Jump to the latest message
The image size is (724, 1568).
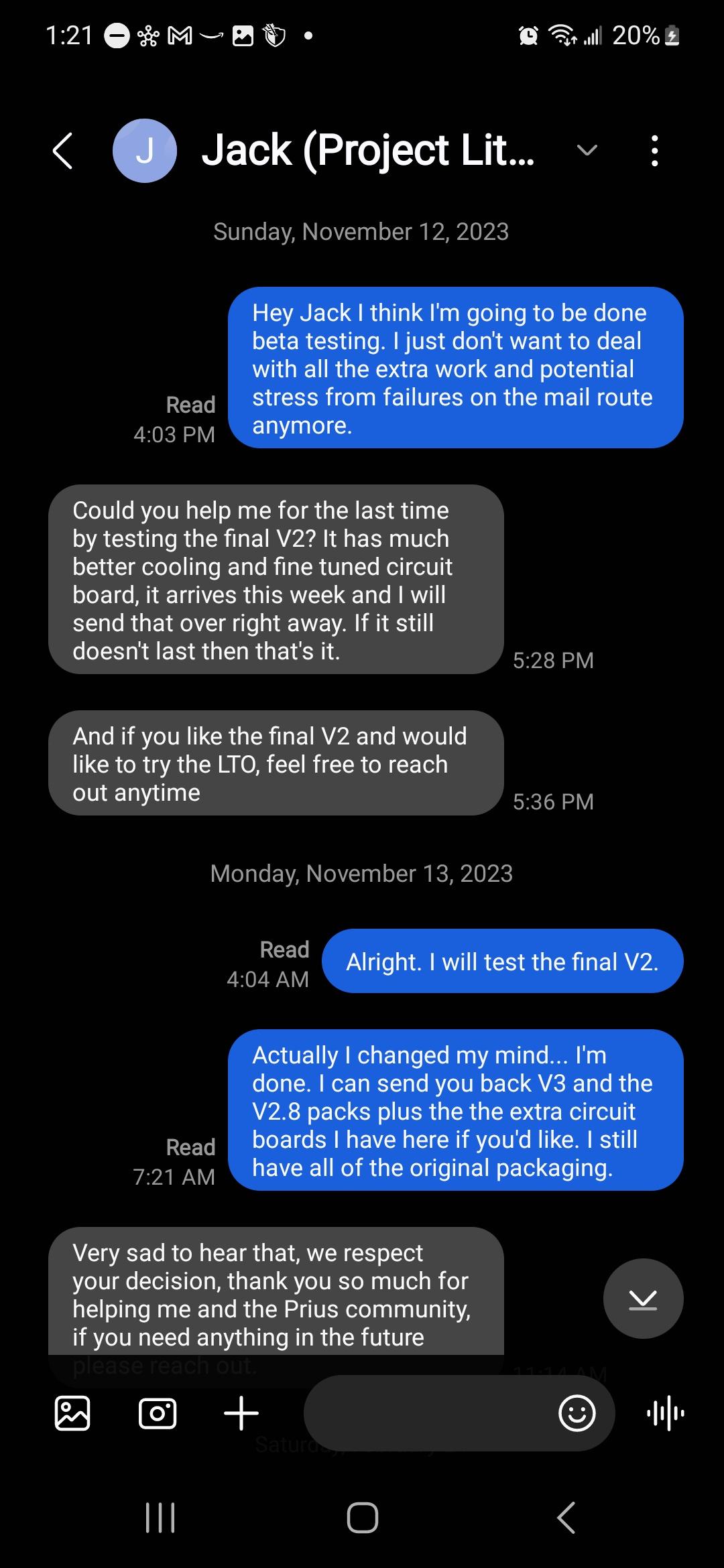(x=643, y=1299)
